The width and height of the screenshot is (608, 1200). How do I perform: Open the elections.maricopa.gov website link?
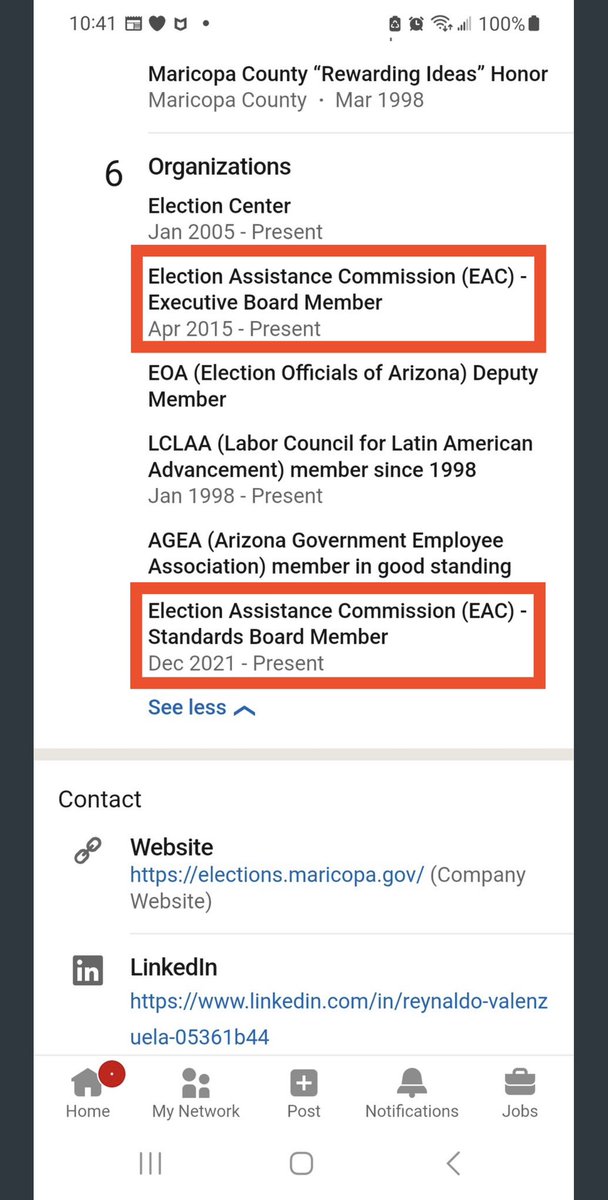pyautogui.click(x=277, y=875)
